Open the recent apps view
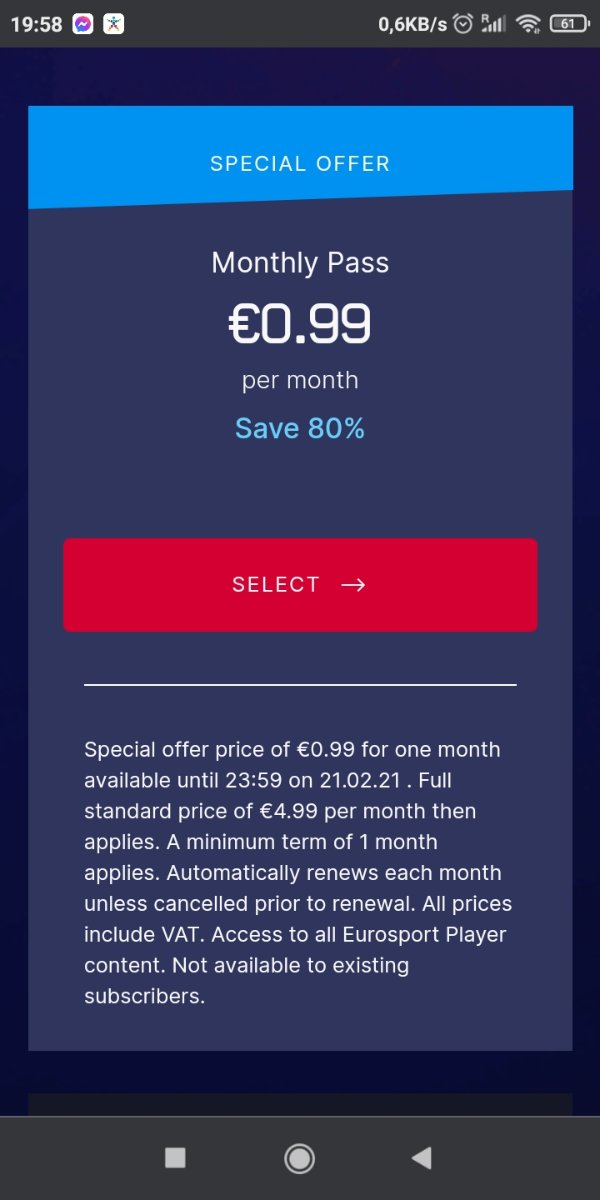 point(175,1158)
